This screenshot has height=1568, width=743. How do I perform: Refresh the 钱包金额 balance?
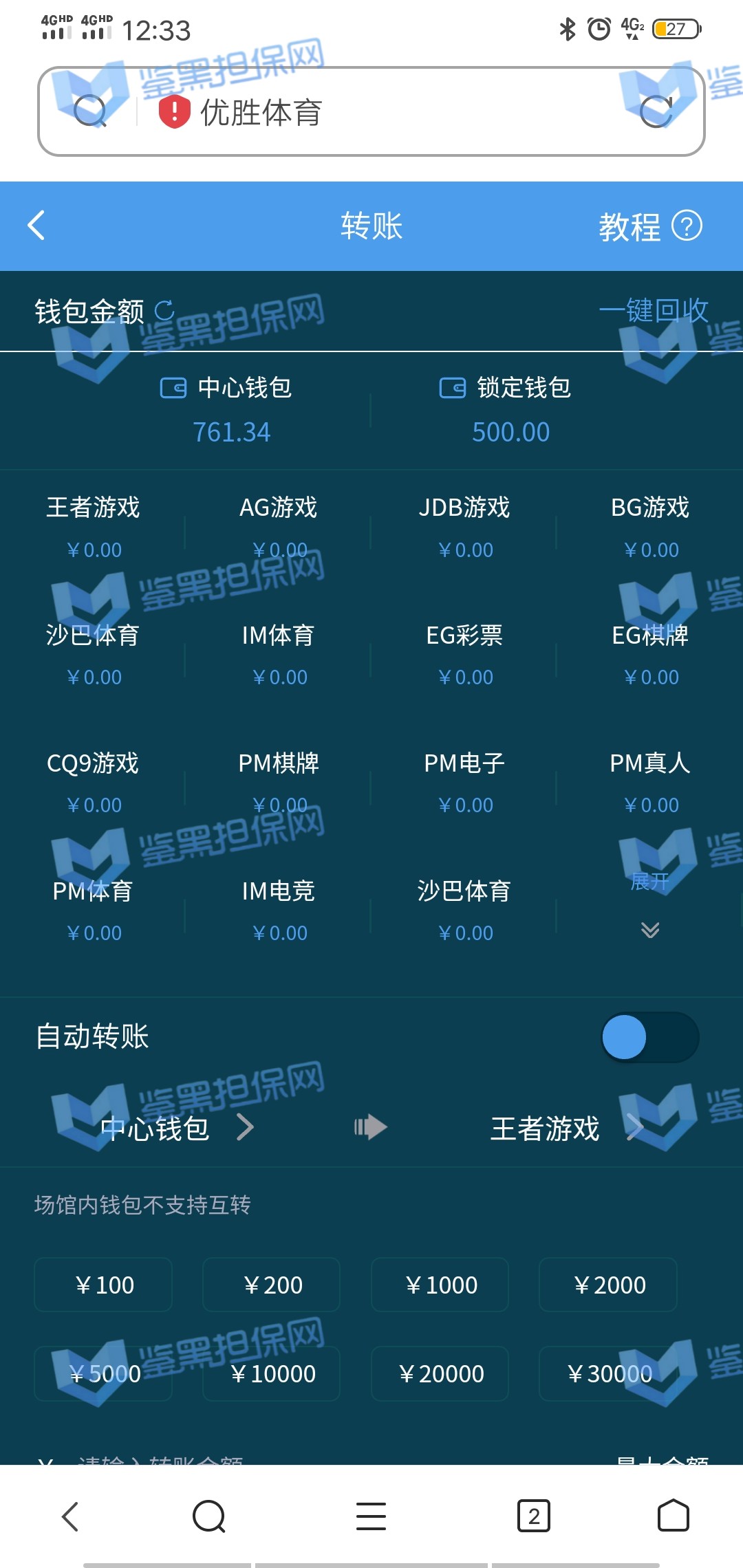(x=164, y=311)
